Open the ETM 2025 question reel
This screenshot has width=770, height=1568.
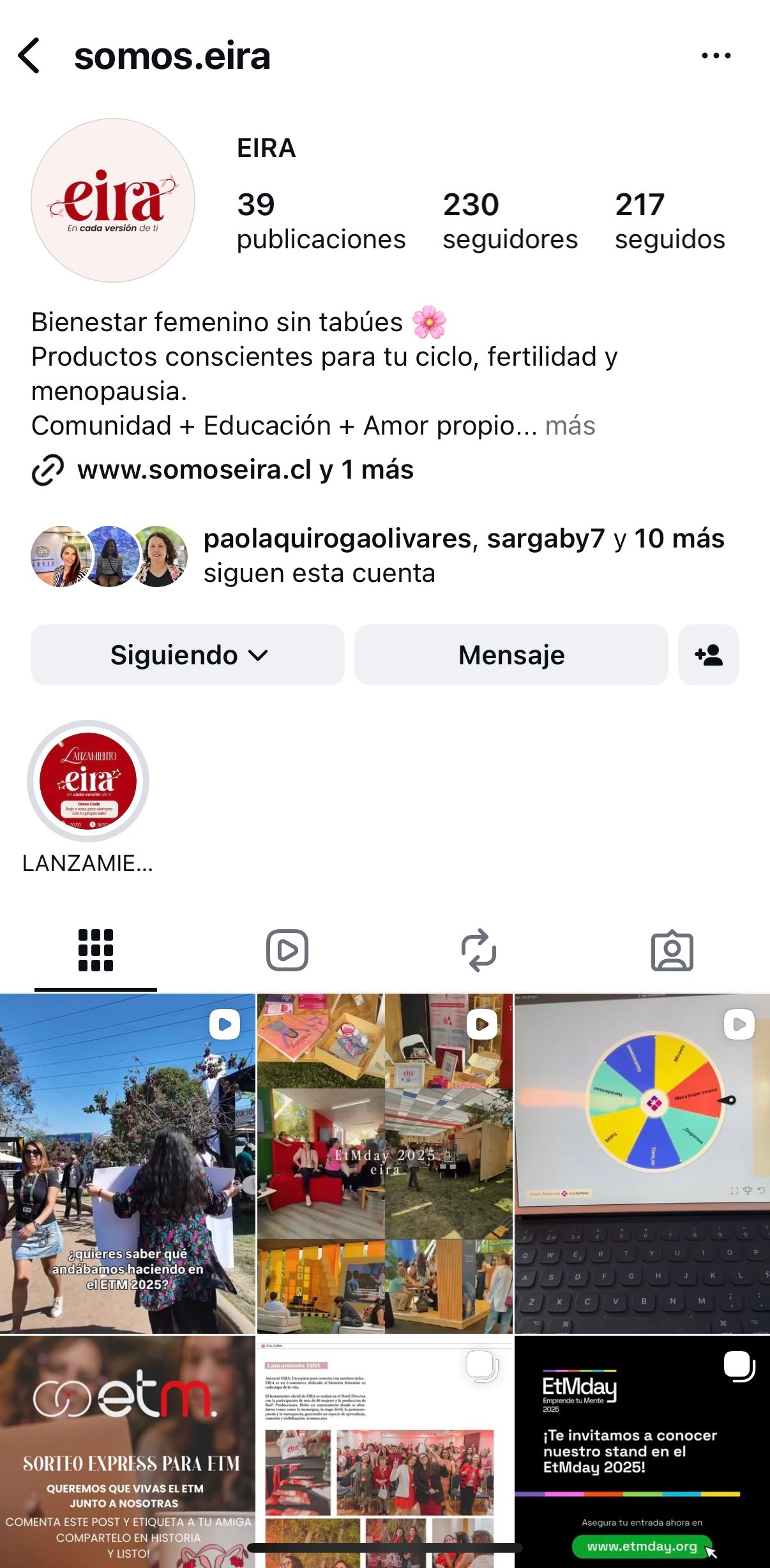pyautogui.click(x=127, y=1163)
